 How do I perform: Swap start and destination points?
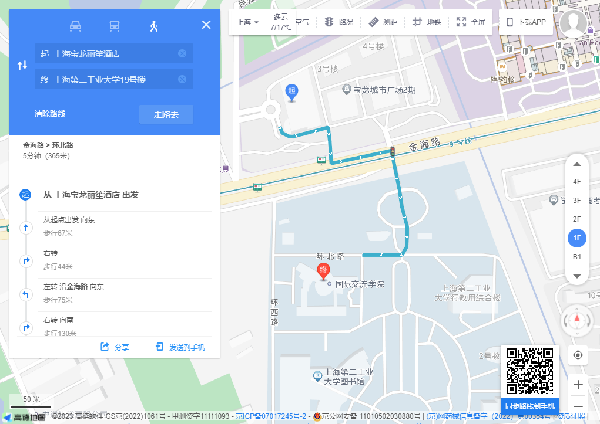[22, 65]
